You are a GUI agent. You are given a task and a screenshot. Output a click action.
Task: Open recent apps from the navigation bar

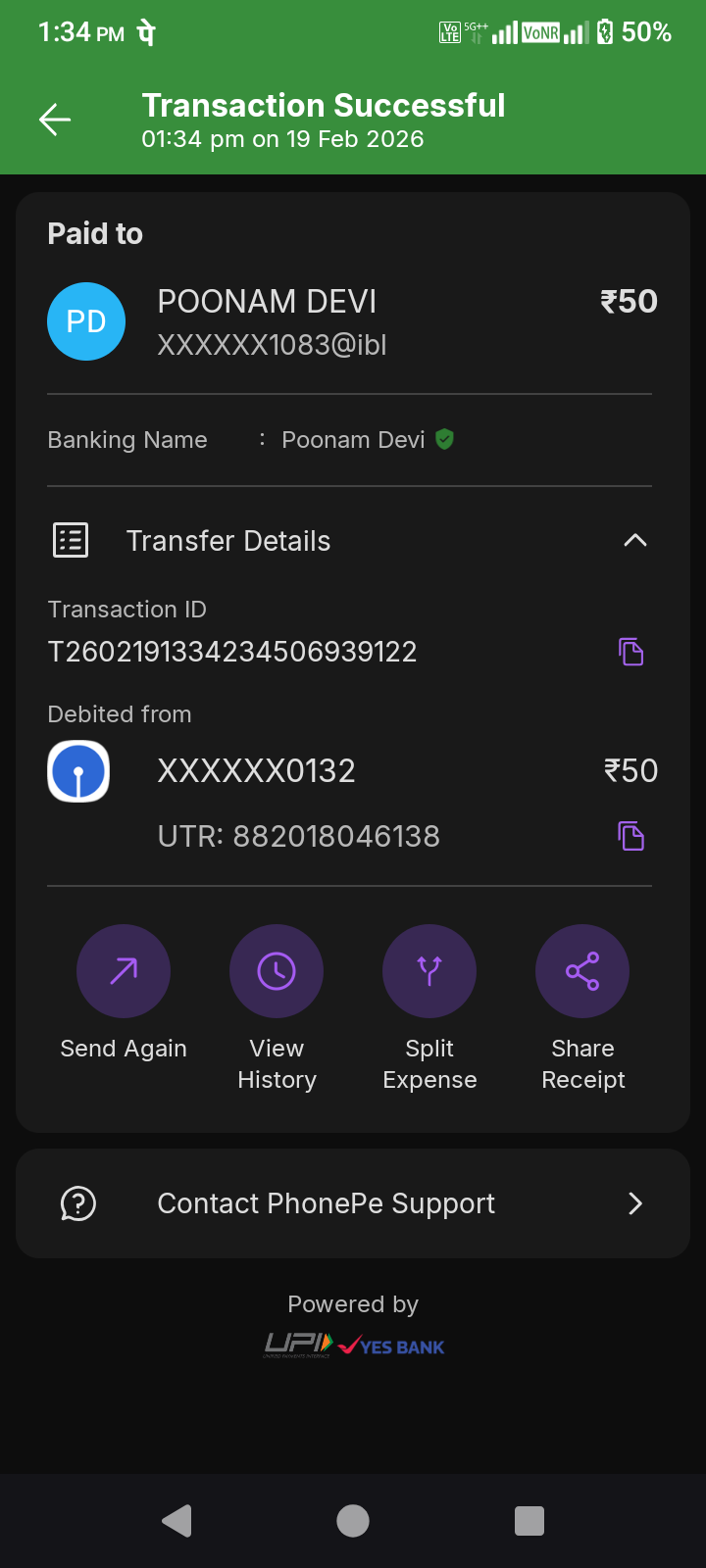tap(529, 1521)
